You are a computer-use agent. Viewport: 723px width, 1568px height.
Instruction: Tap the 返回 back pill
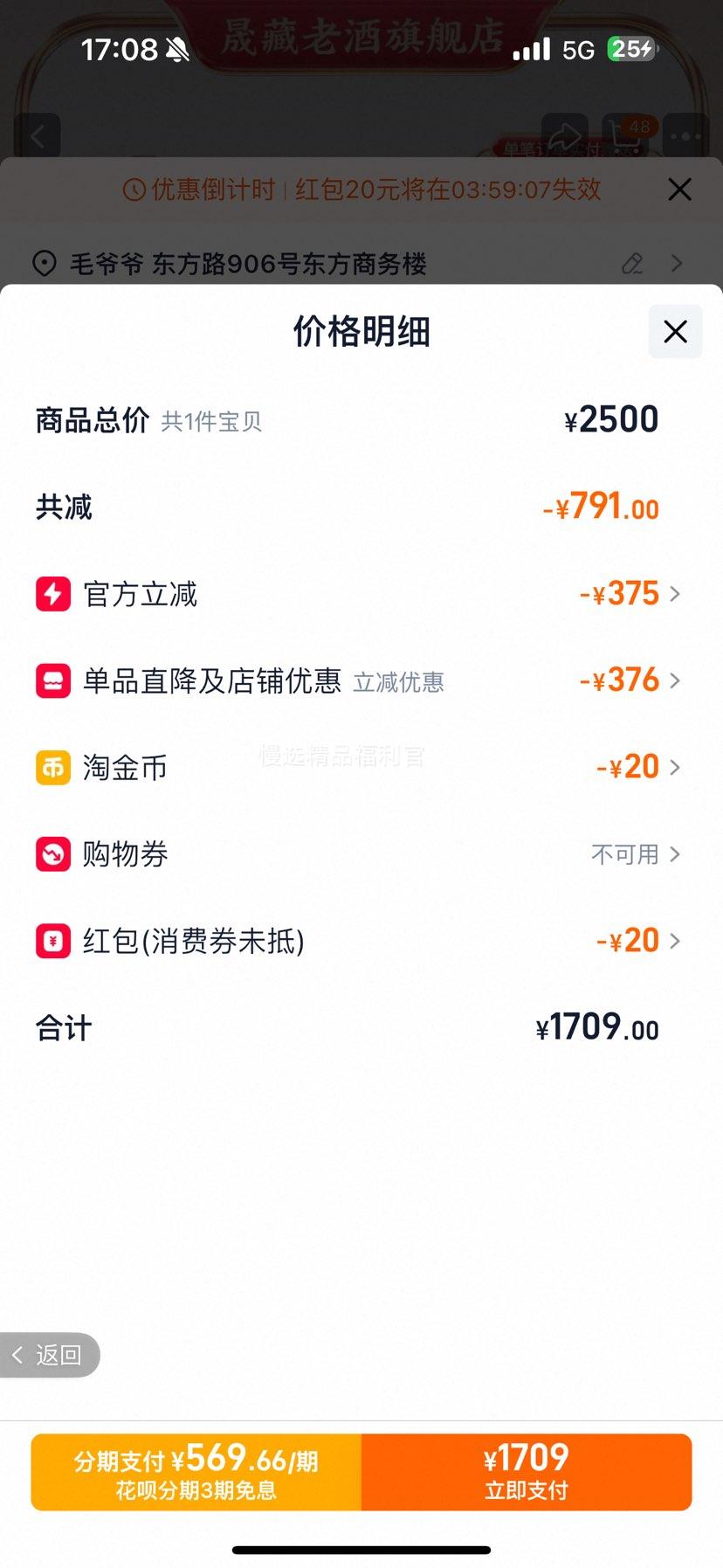49,1355
